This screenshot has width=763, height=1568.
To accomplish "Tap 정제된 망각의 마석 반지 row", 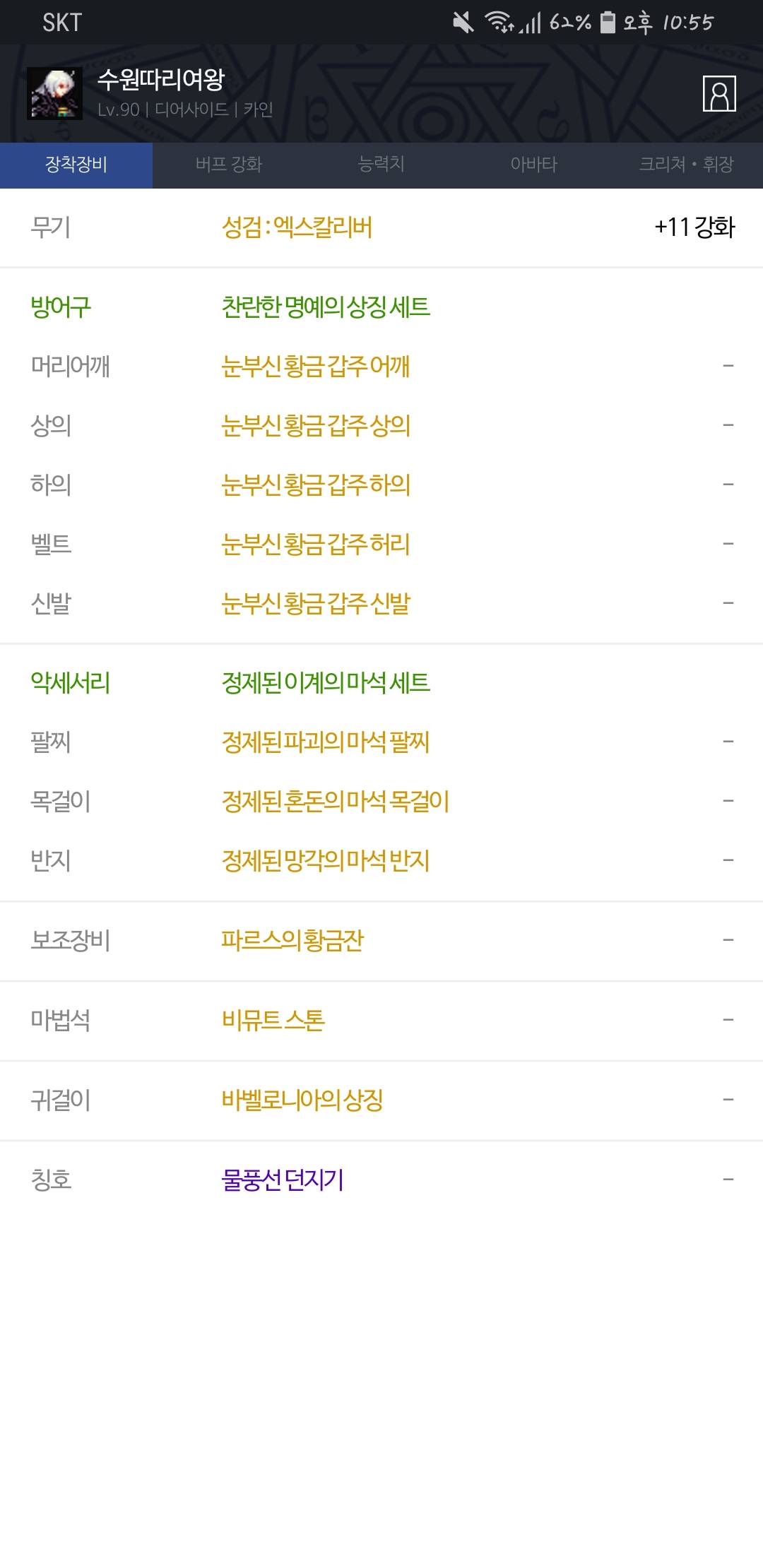I will click(x=381, y=860).
